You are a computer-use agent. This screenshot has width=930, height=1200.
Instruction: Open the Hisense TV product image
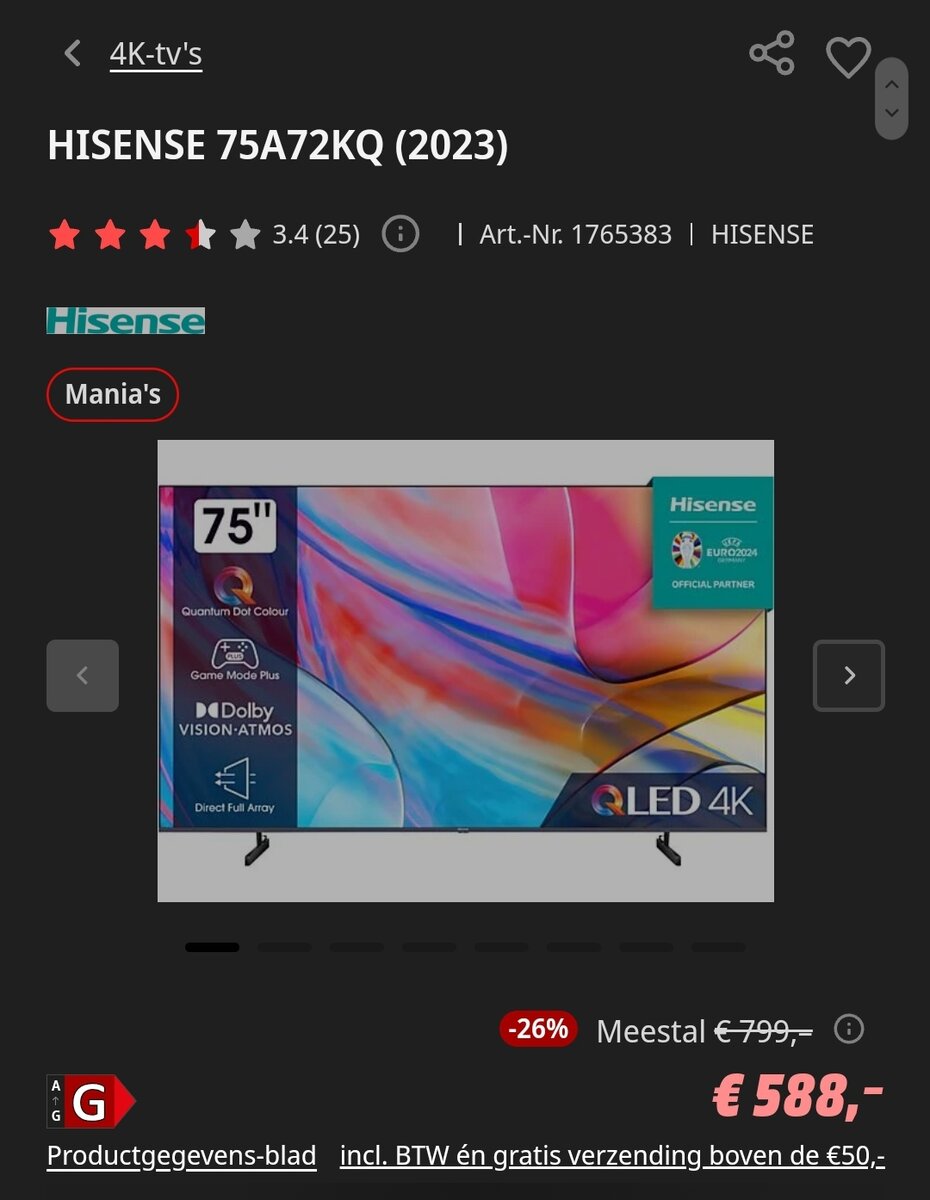pos(465,670)
